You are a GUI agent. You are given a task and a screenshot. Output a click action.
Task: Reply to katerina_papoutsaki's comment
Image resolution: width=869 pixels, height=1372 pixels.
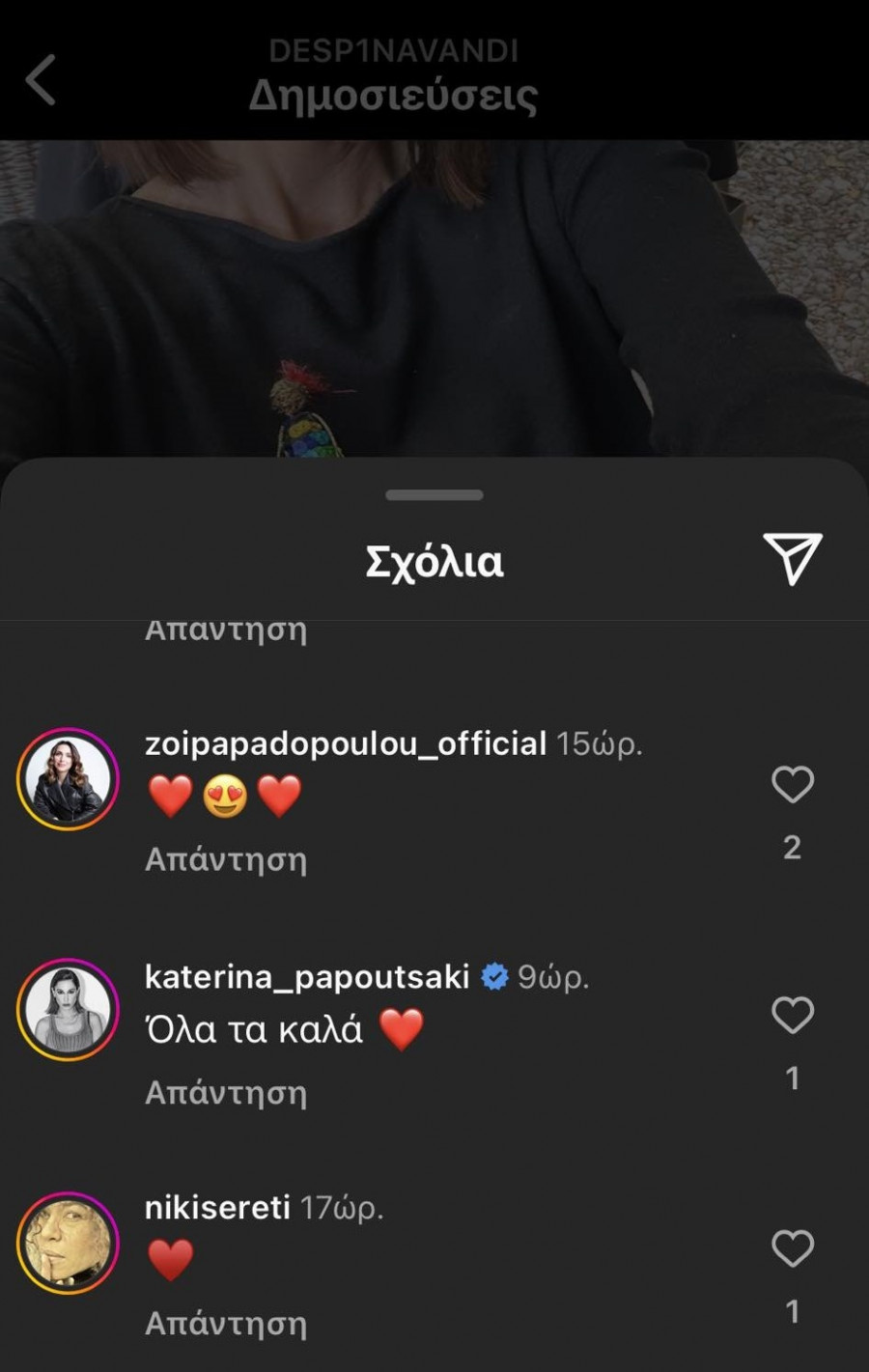[226, 1092]
